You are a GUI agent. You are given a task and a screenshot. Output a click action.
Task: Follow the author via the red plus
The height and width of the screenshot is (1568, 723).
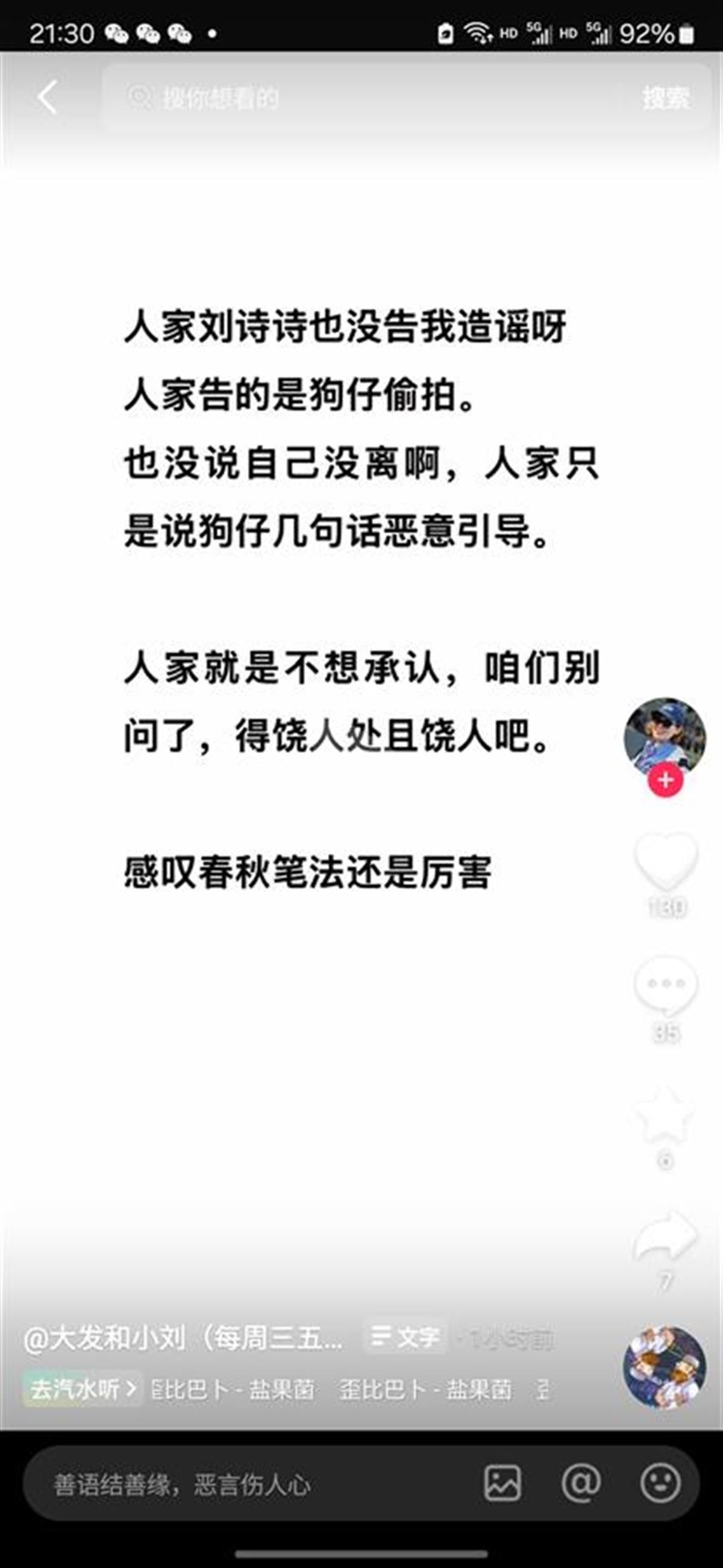(x=665, y=780)
